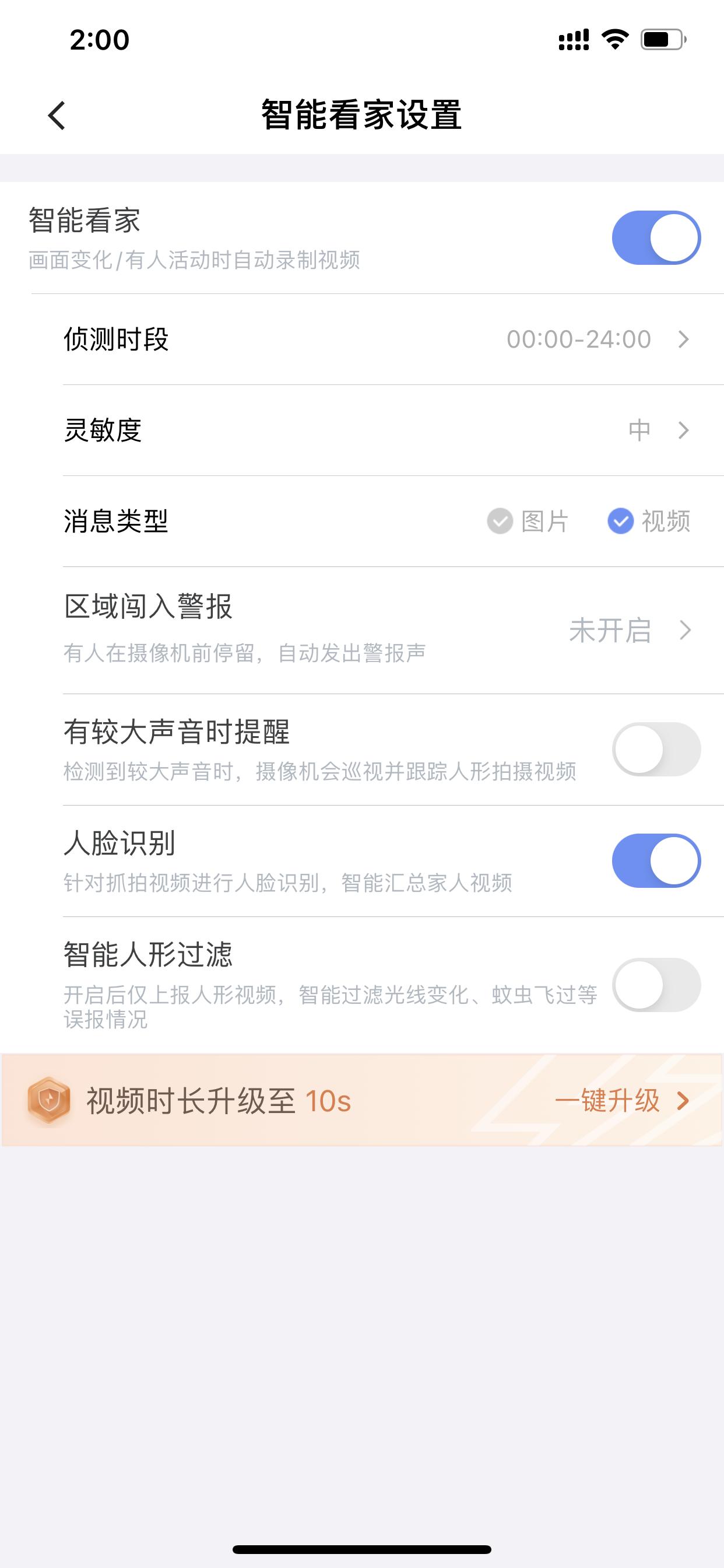Tap the 00:00-24:00 time range
The width and height of the screenshot is (724, 1568).
click(x=578, y=339)
